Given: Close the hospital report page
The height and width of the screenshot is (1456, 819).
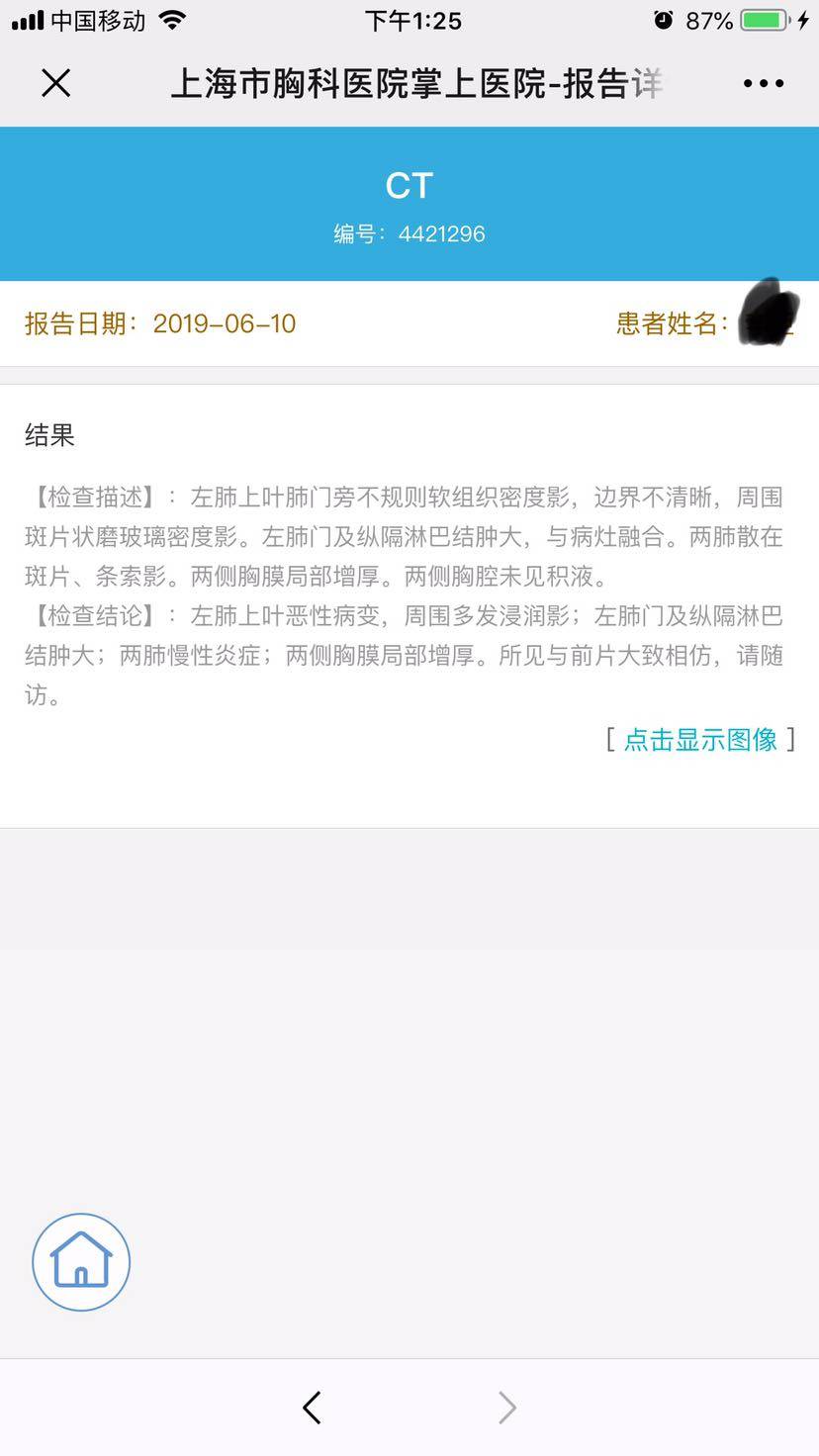Looking at the screenshot, I should tap(56, 84).
